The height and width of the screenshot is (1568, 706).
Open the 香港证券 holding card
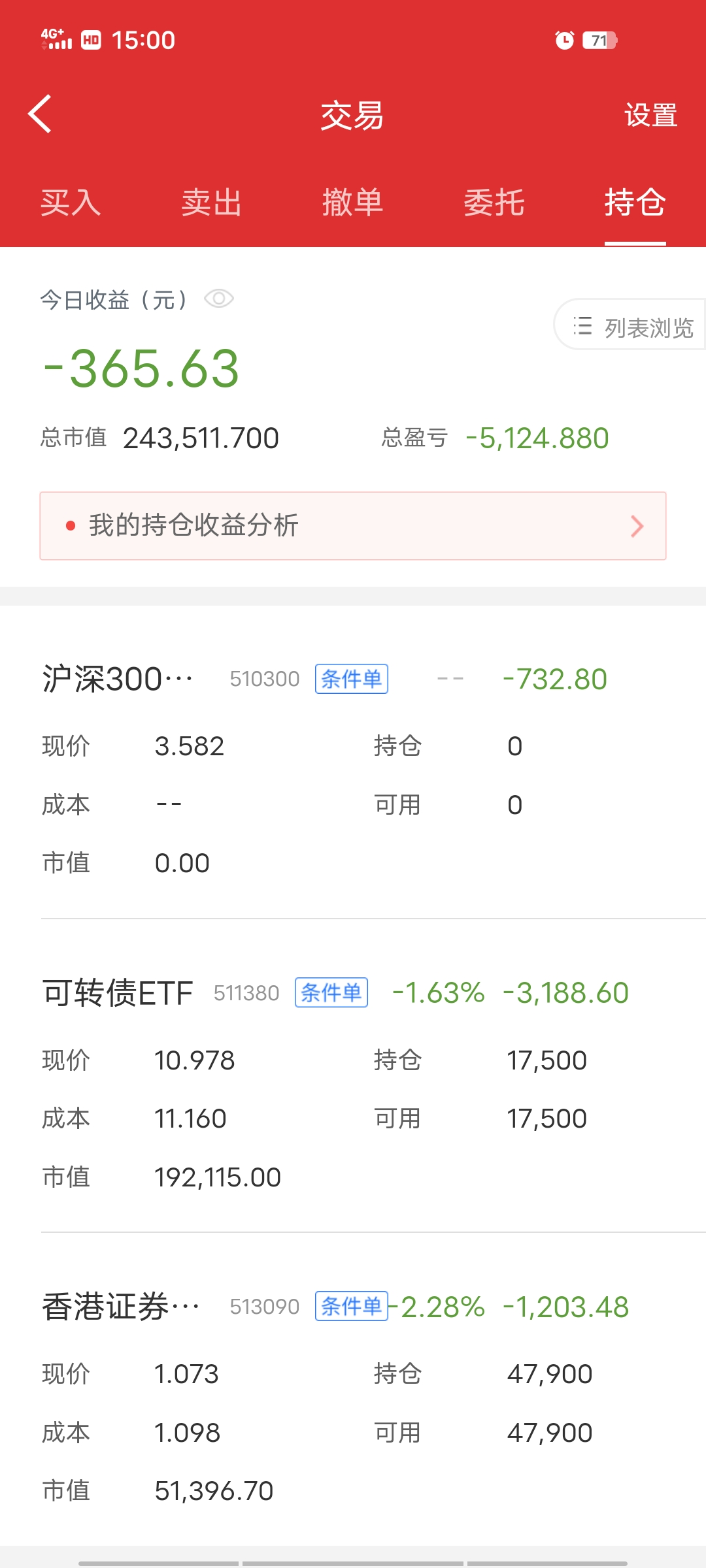[353, 1398]
